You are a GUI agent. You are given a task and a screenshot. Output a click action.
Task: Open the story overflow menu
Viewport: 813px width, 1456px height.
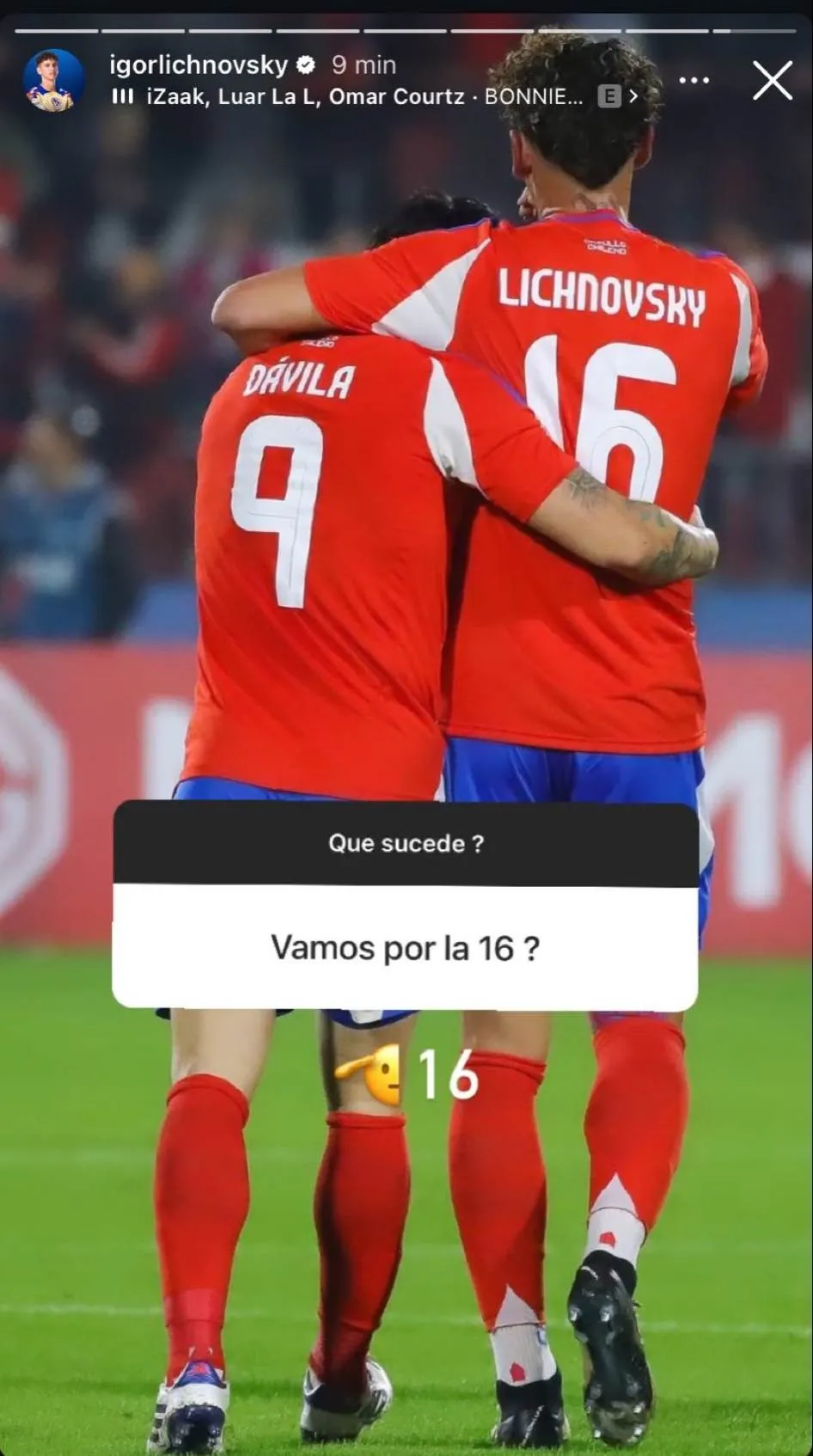click(694, 81)
